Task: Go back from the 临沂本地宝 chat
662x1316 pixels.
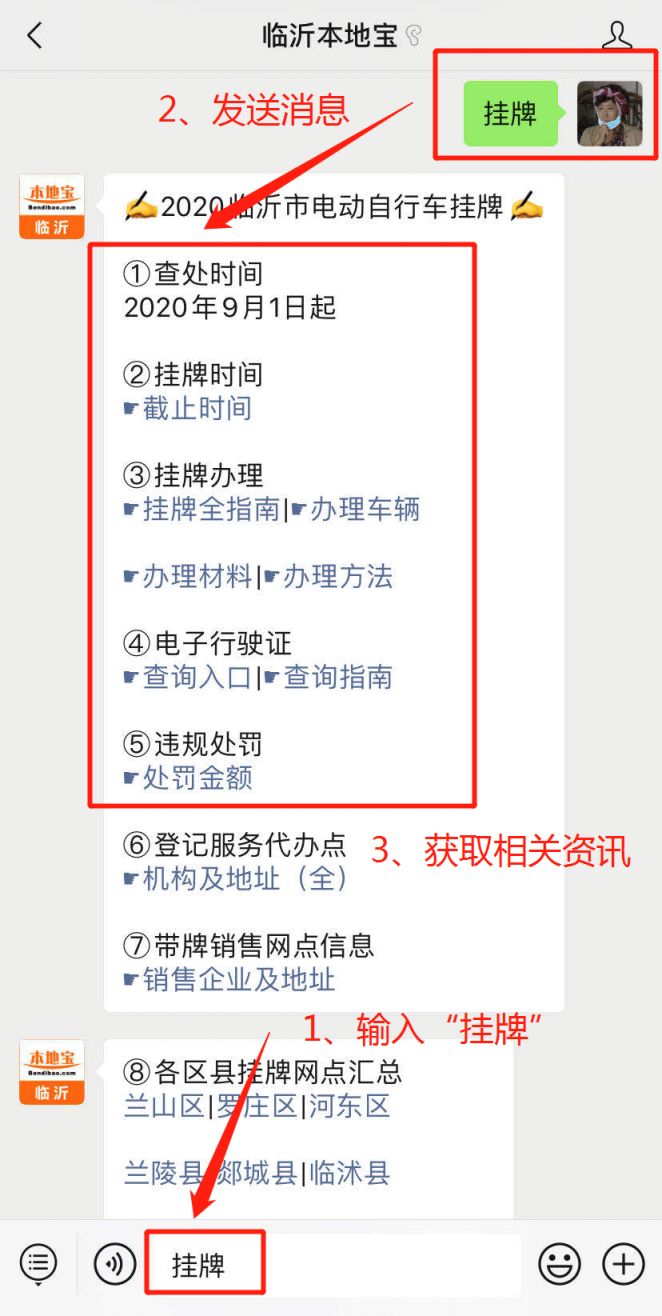Action: pyautogui.click(x=35, y=36)
